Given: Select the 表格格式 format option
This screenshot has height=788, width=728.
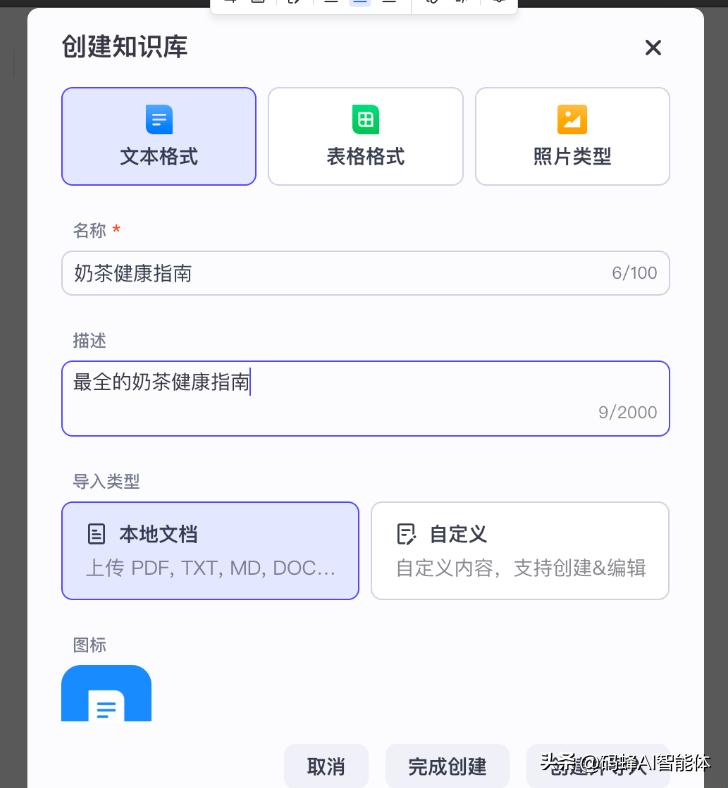Looking at the screenshot, I should pyautogui.click(x=365, y=136).
